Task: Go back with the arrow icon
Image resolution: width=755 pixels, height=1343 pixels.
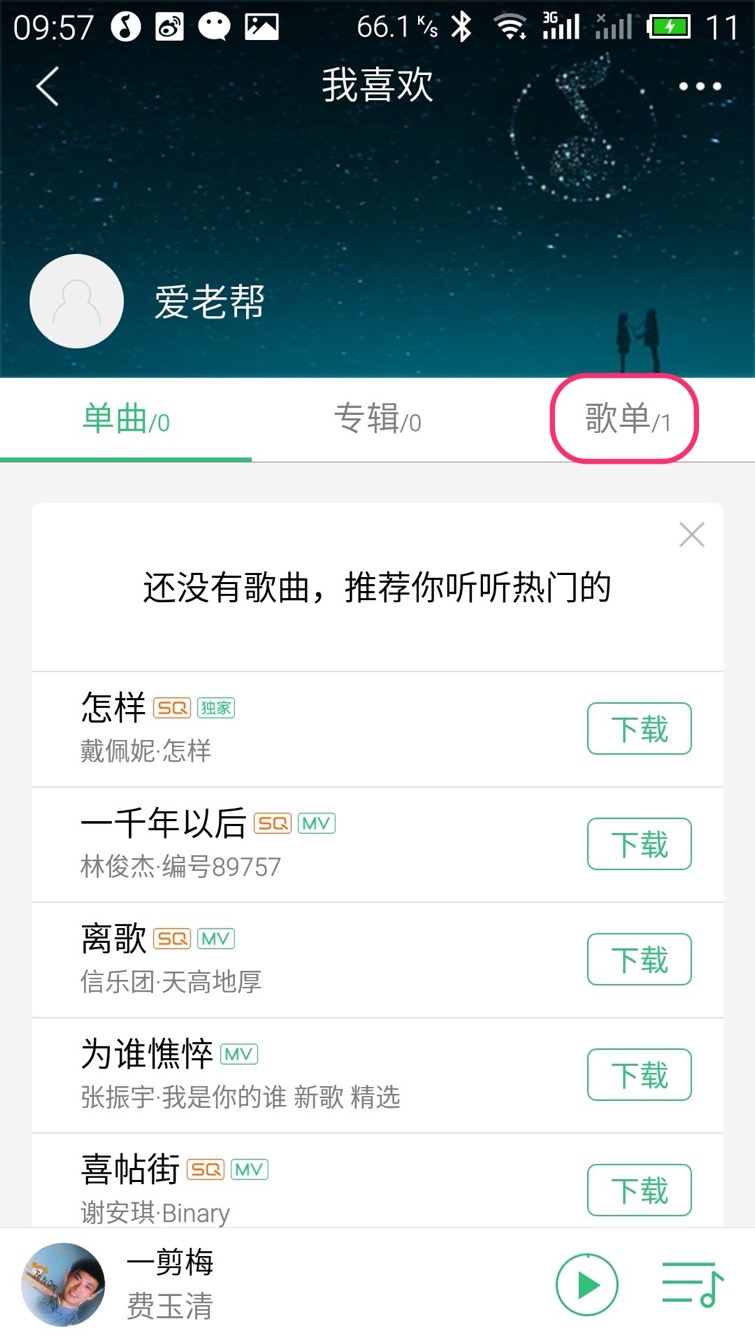Action: click(x=47, y=87)
